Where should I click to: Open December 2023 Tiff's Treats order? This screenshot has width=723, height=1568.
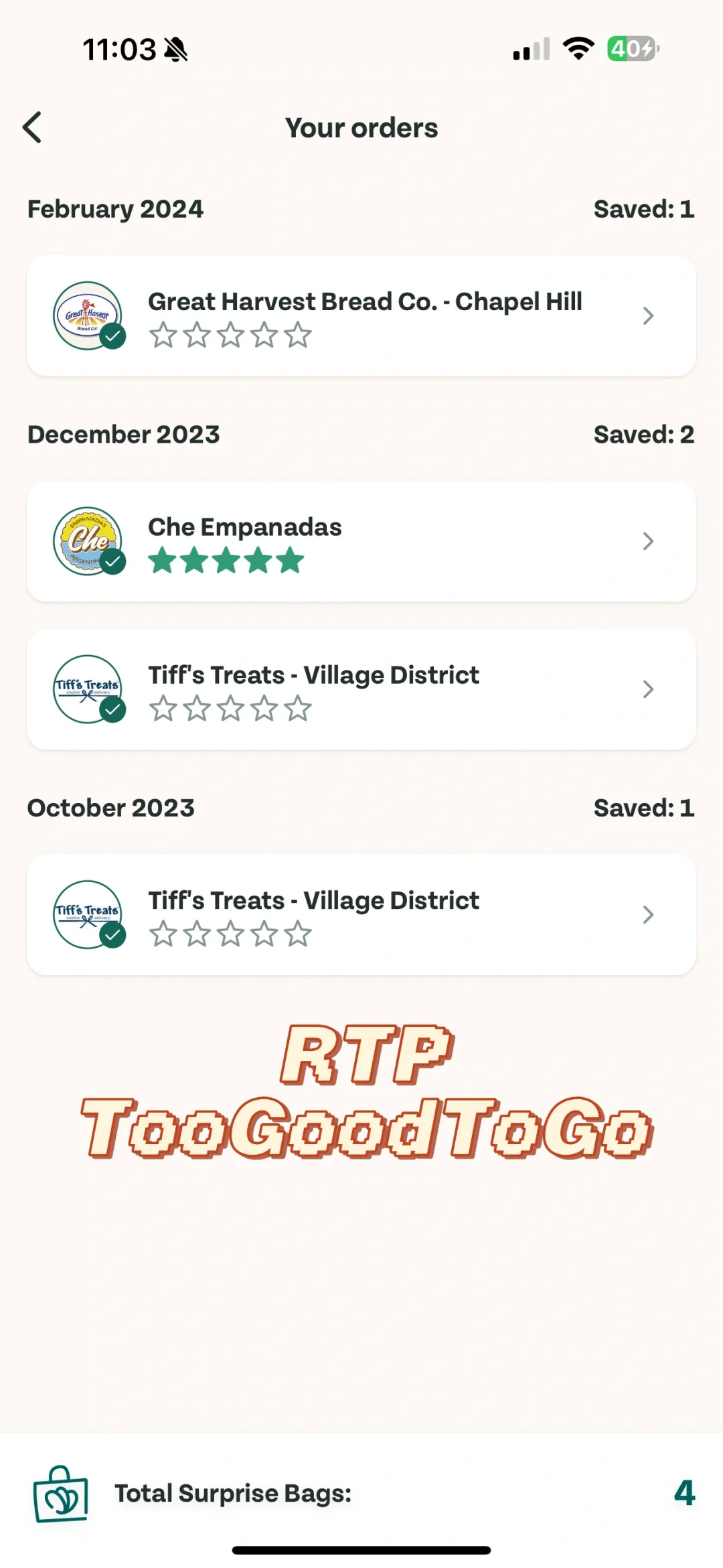pyautogui.click(x=361, y=689)
